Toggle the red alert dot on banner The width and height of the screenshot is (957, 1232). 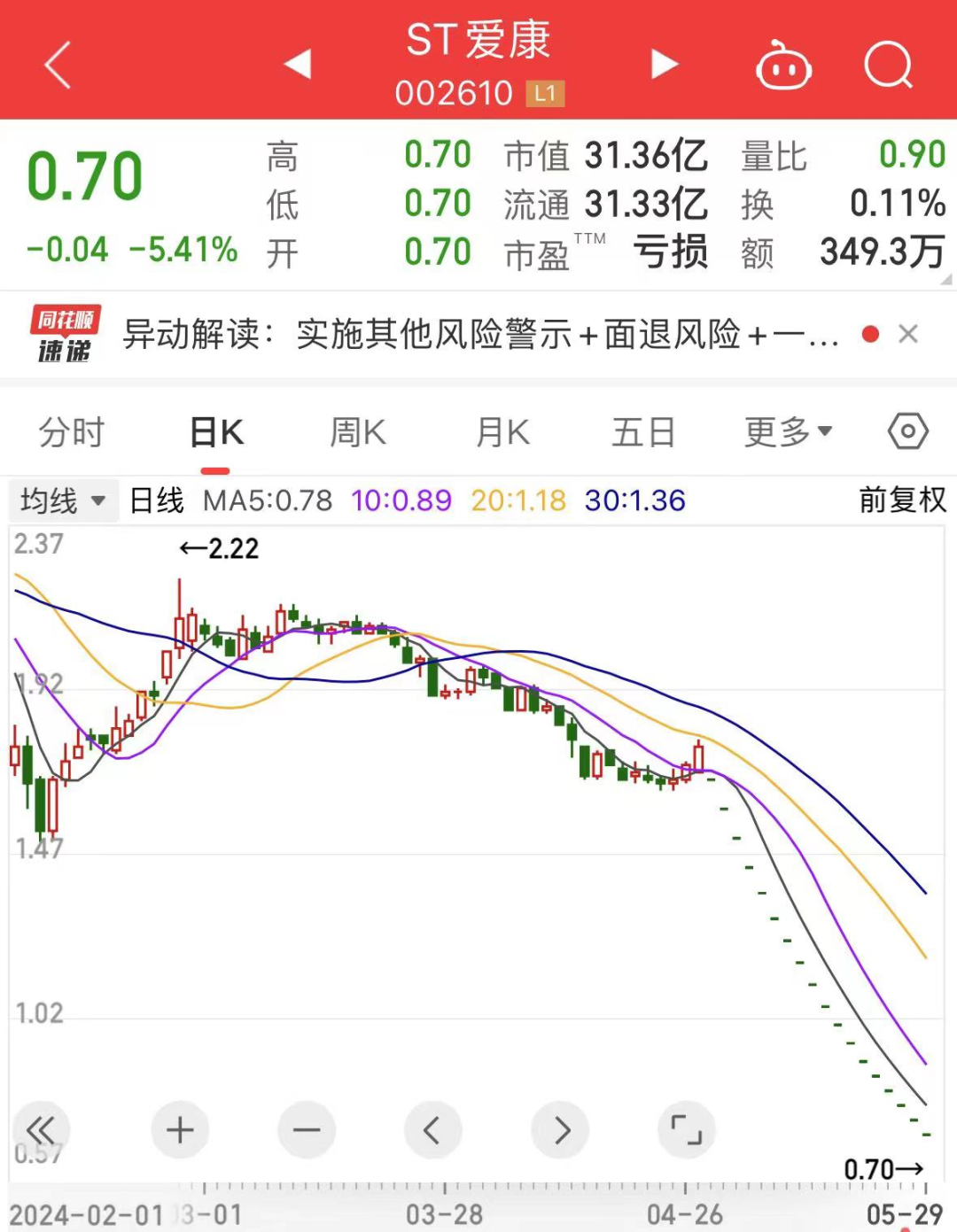[871, 334]
